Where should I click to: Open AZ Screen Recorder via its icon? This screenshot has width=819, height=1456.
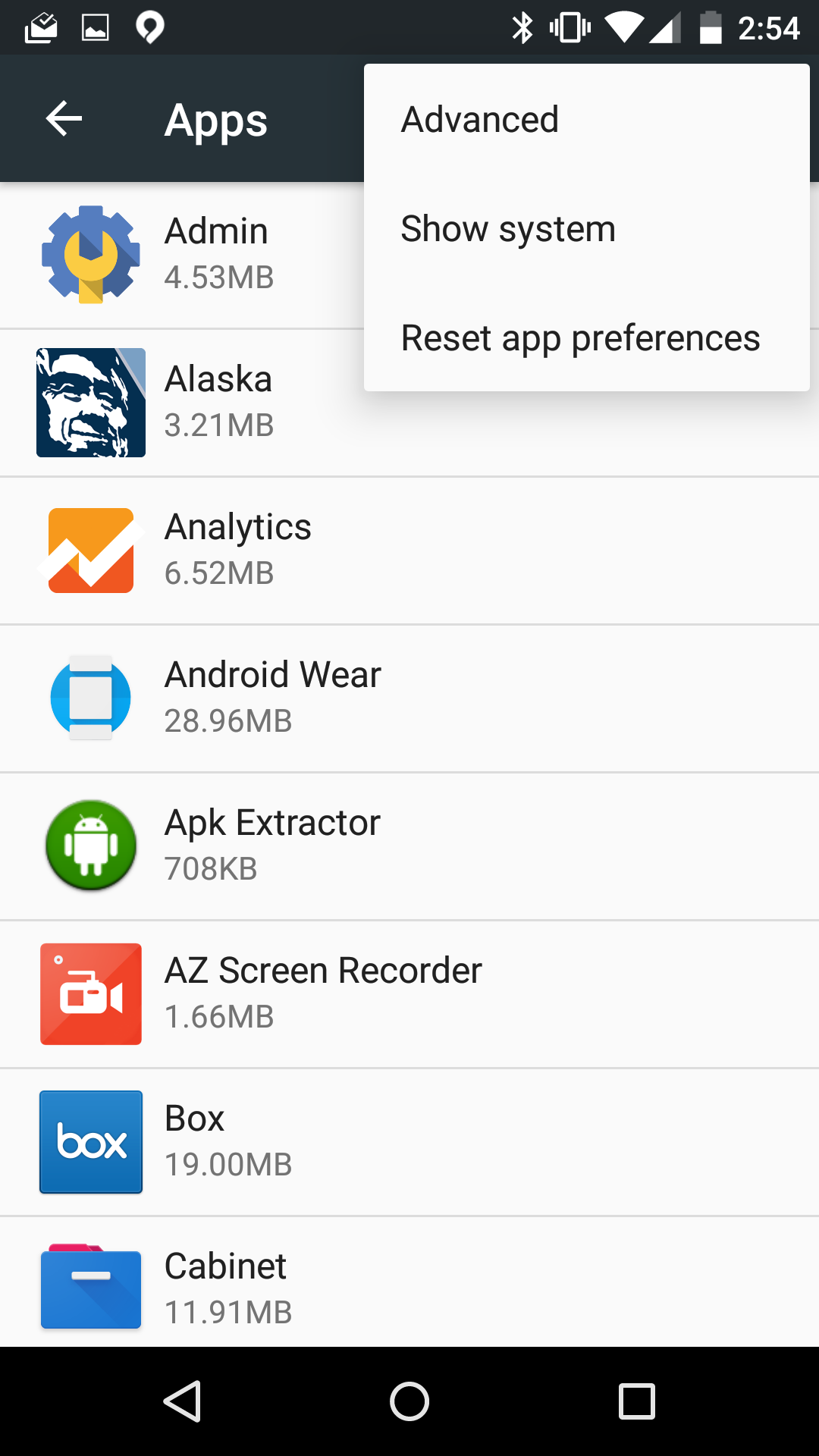tap(90, 993)
